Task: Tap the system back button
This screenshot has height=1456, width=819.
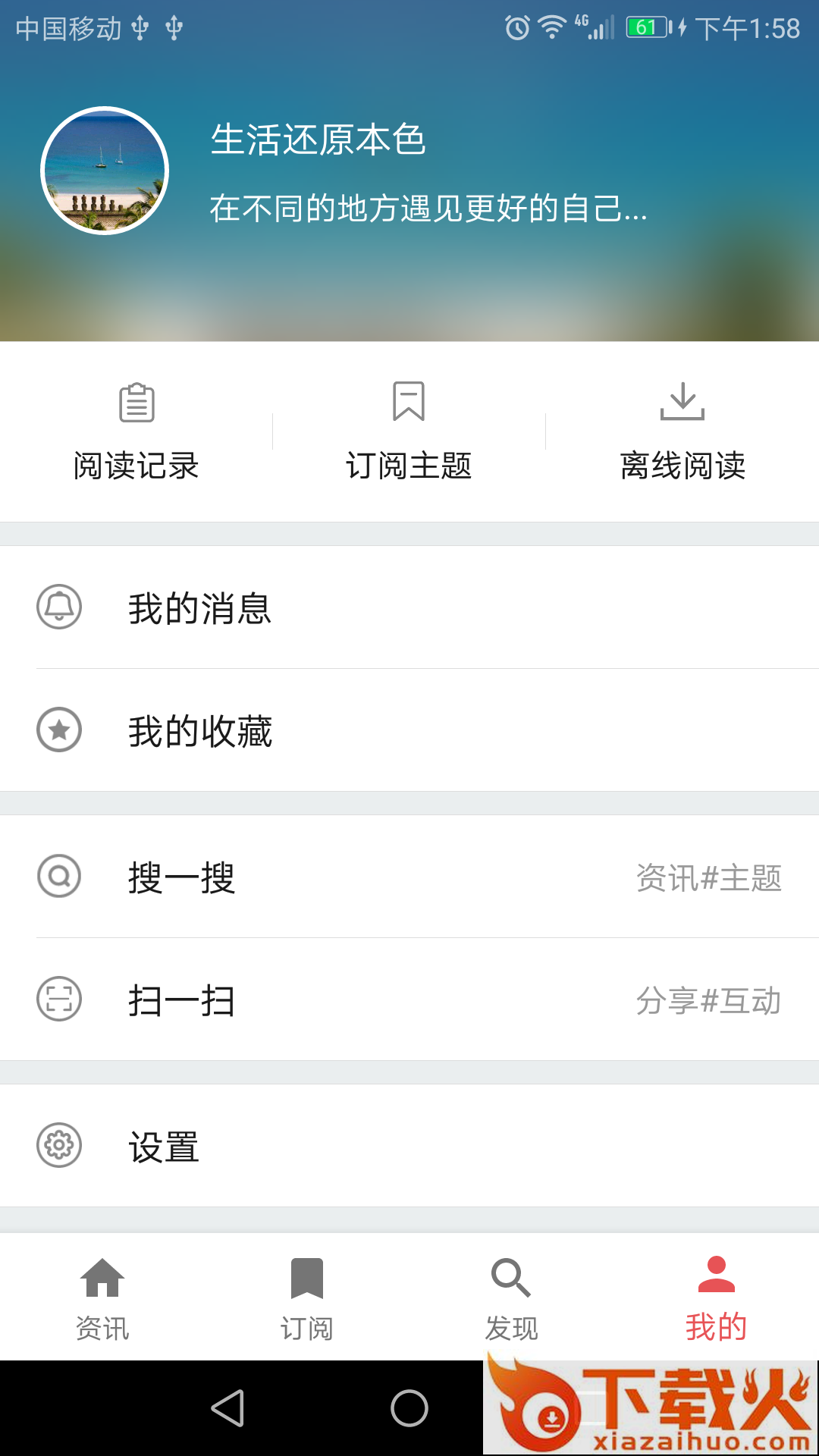Action: [227, 1408]
